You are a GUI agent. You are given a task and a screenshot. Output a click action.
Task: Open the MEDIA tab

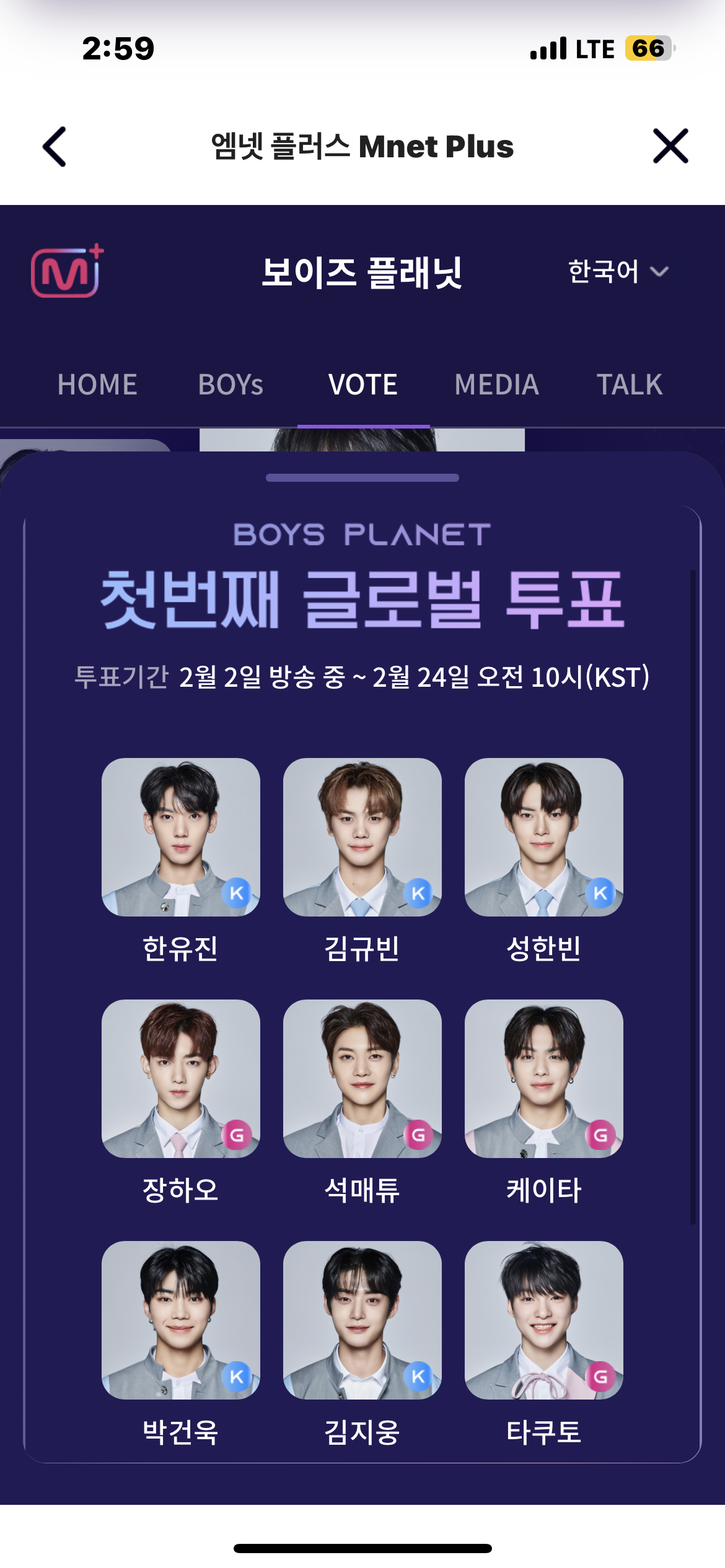[496, 385]
